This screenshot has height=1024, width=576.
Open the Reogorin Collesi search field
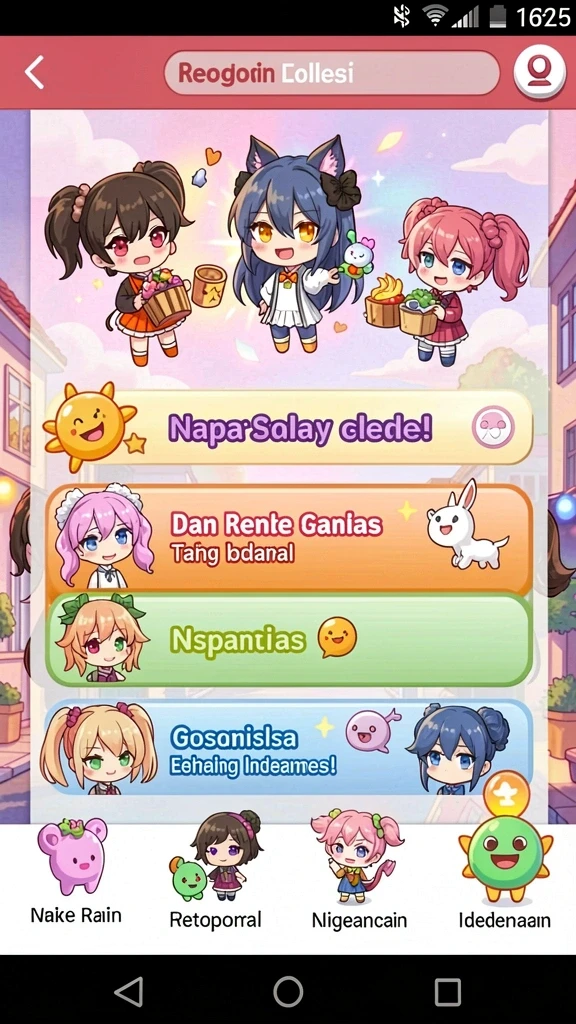point(332,73)
